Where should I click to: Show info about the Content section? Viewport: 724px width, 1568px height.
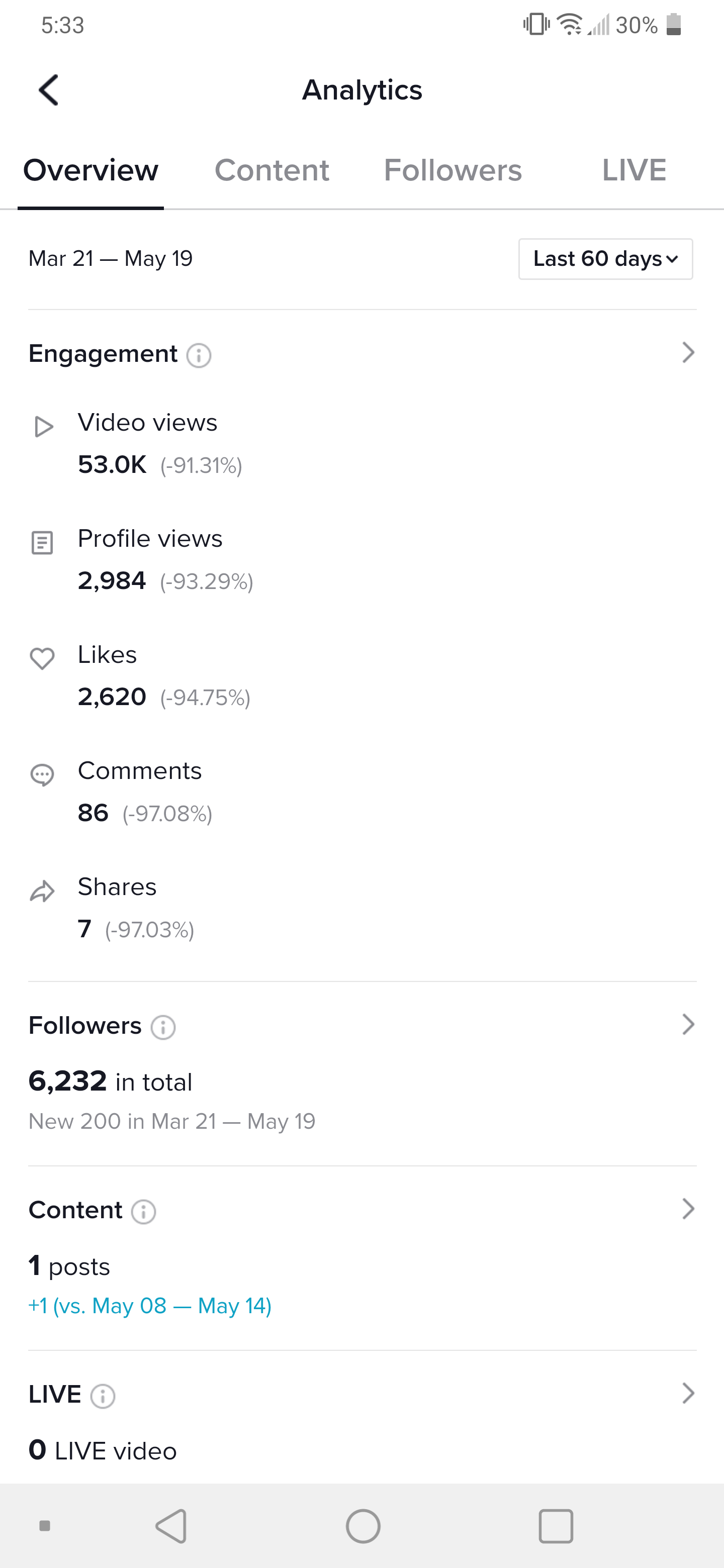[x=144, y=1211]
